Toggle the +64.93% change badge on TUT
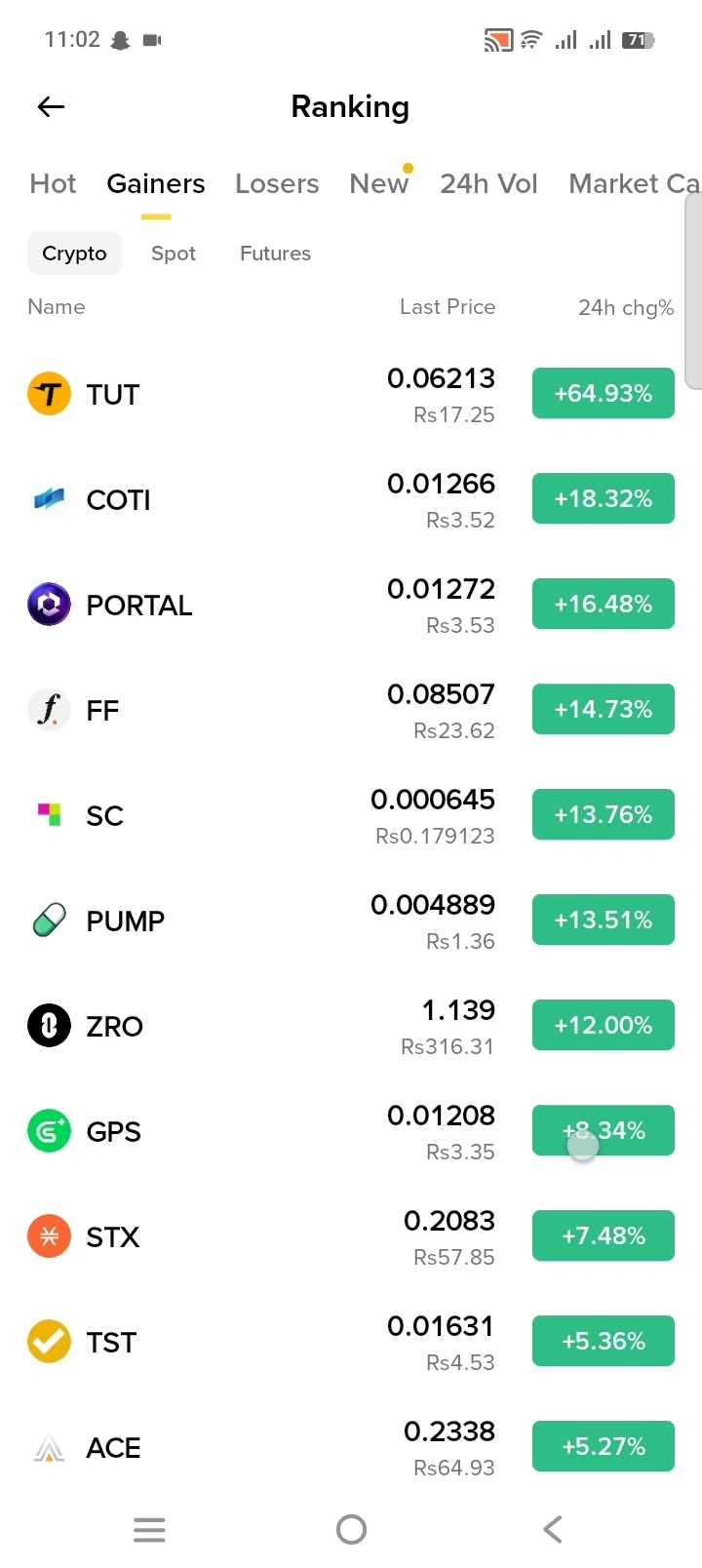 click(603, 393)
